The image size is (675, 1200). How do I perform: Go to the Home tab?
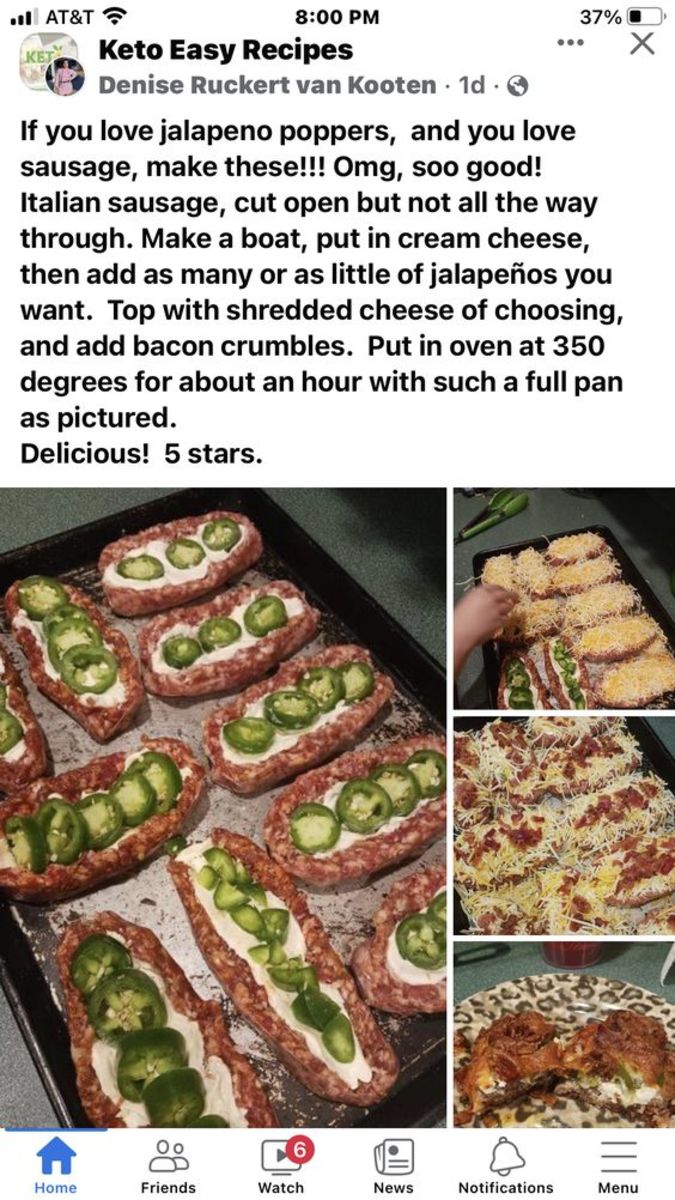[x=55, y=1166]
